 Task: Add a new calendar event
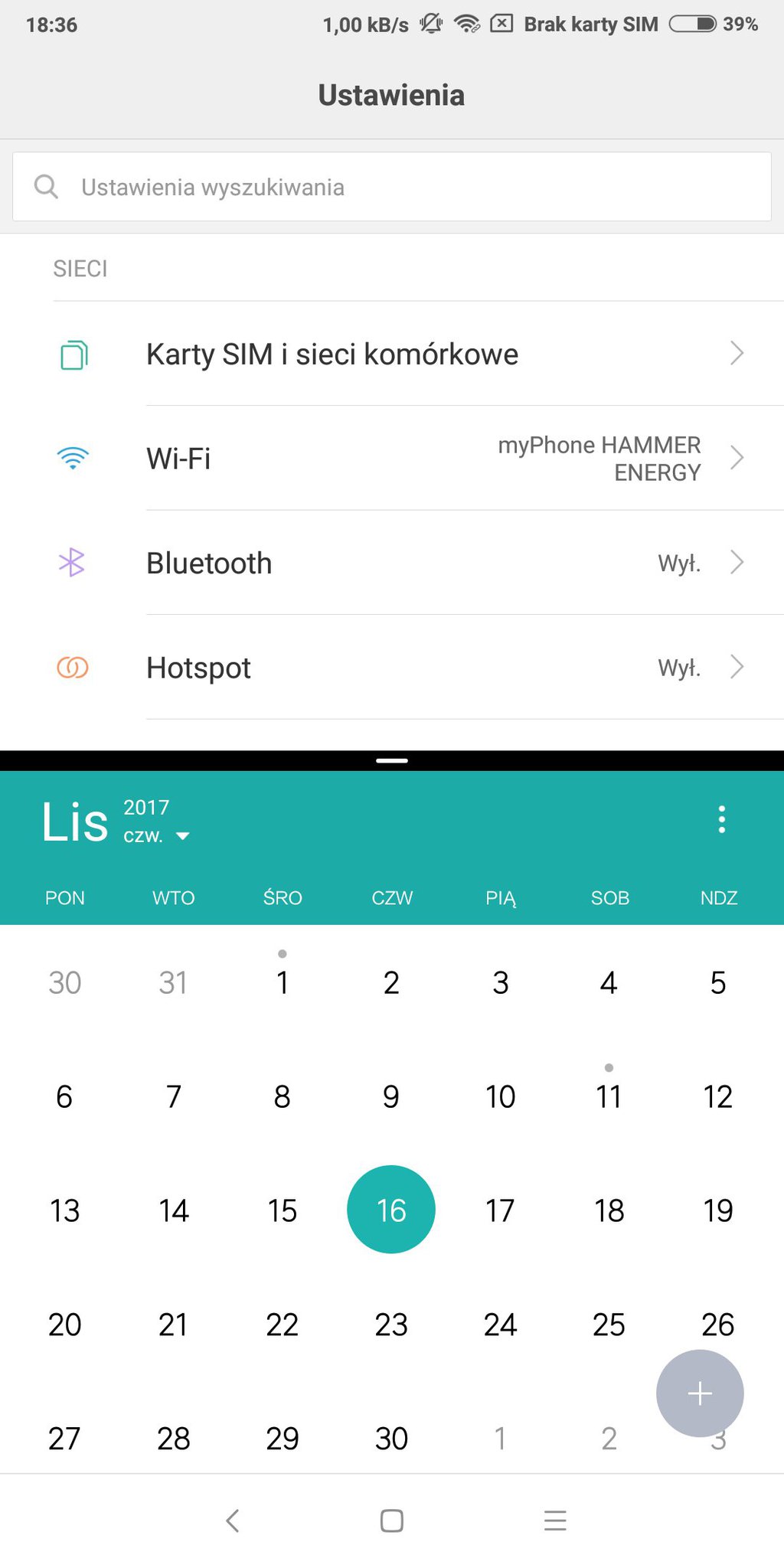[699, 1393]
